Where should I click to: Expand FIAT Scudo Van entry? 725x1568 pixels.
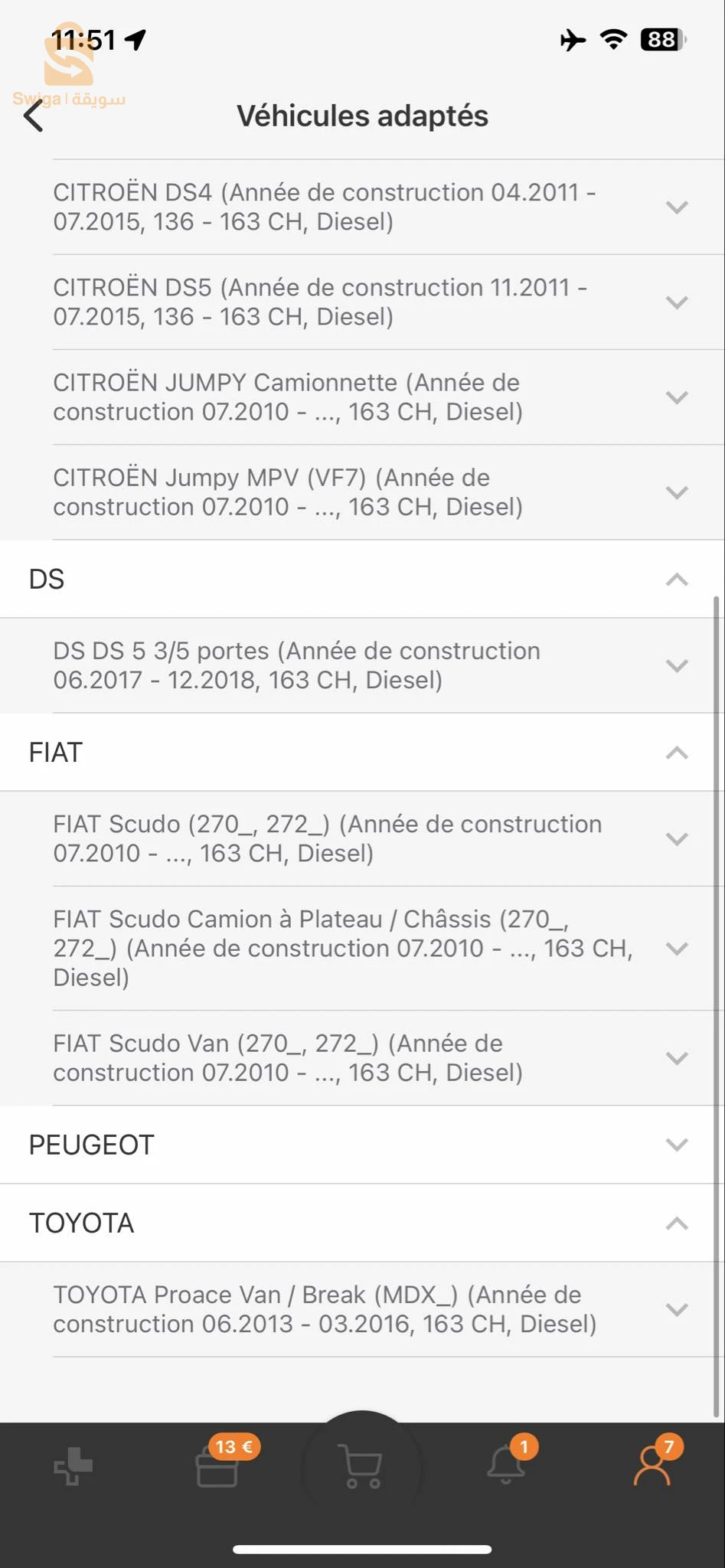[362, 1057]
